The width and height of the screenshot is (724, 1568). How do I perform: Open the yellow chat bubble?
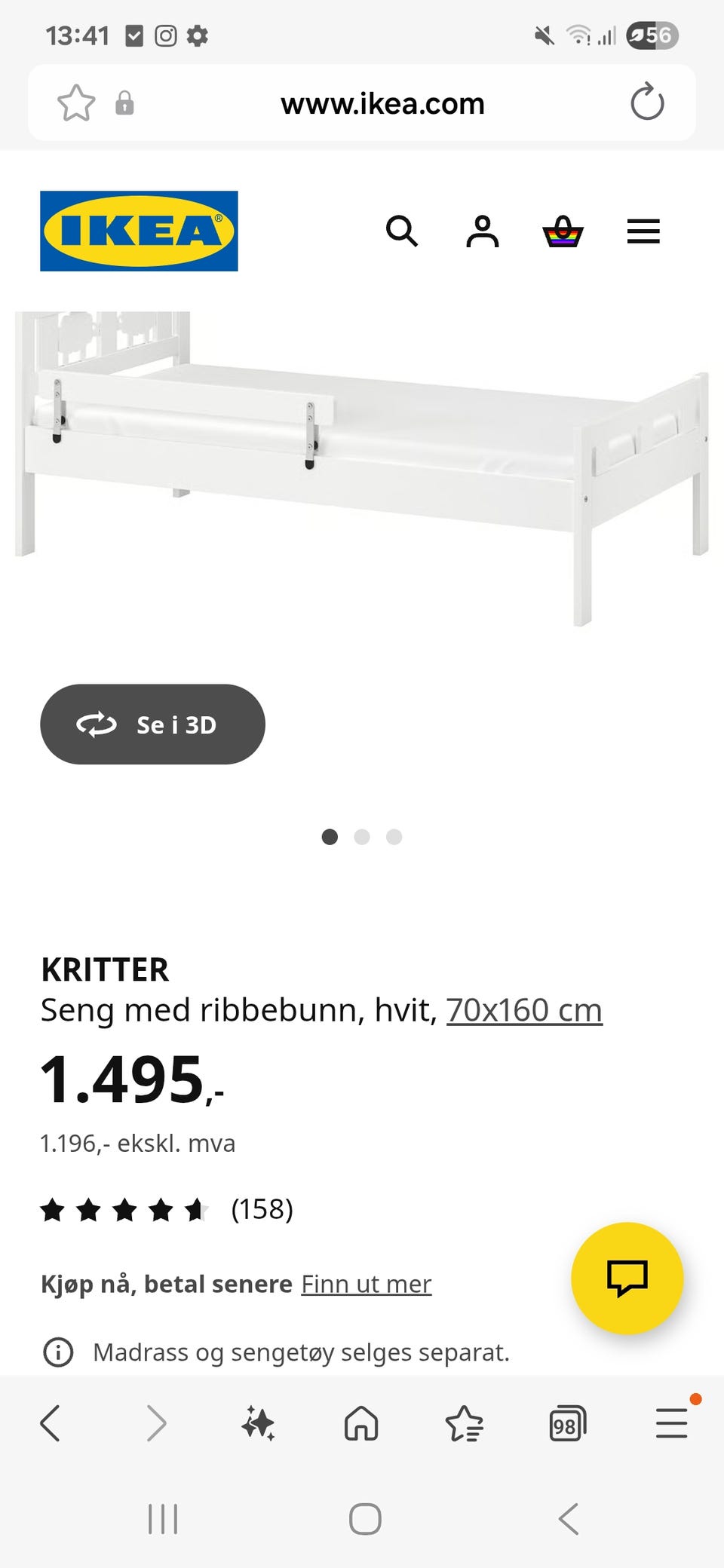[627, 1278]
